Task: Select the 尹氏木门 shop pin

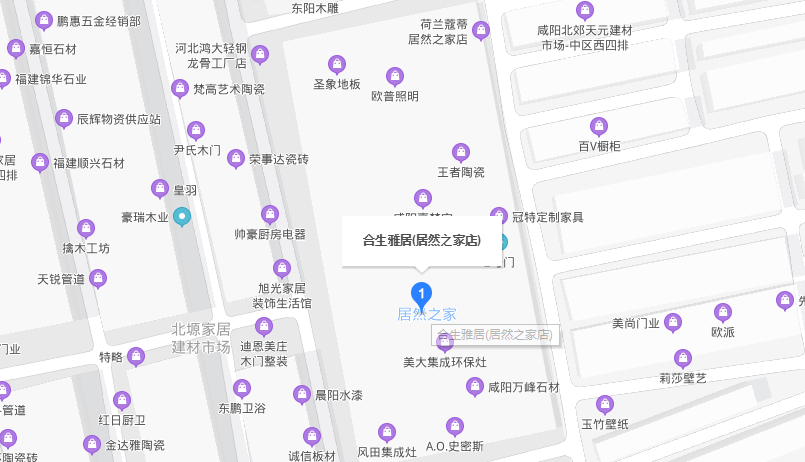Action: [196, 130]
